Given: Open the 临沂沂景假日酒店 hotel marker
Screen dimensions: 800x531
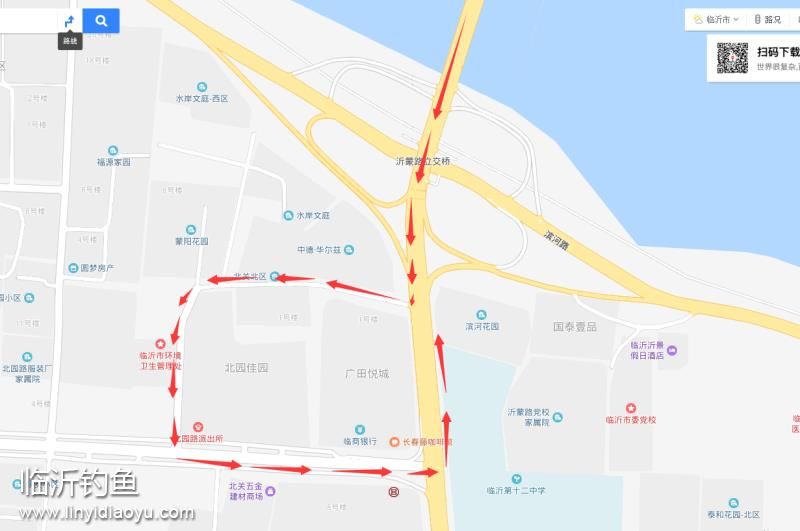Looking at the screenshot, I should pyautogui.click(x=672, y=350).
